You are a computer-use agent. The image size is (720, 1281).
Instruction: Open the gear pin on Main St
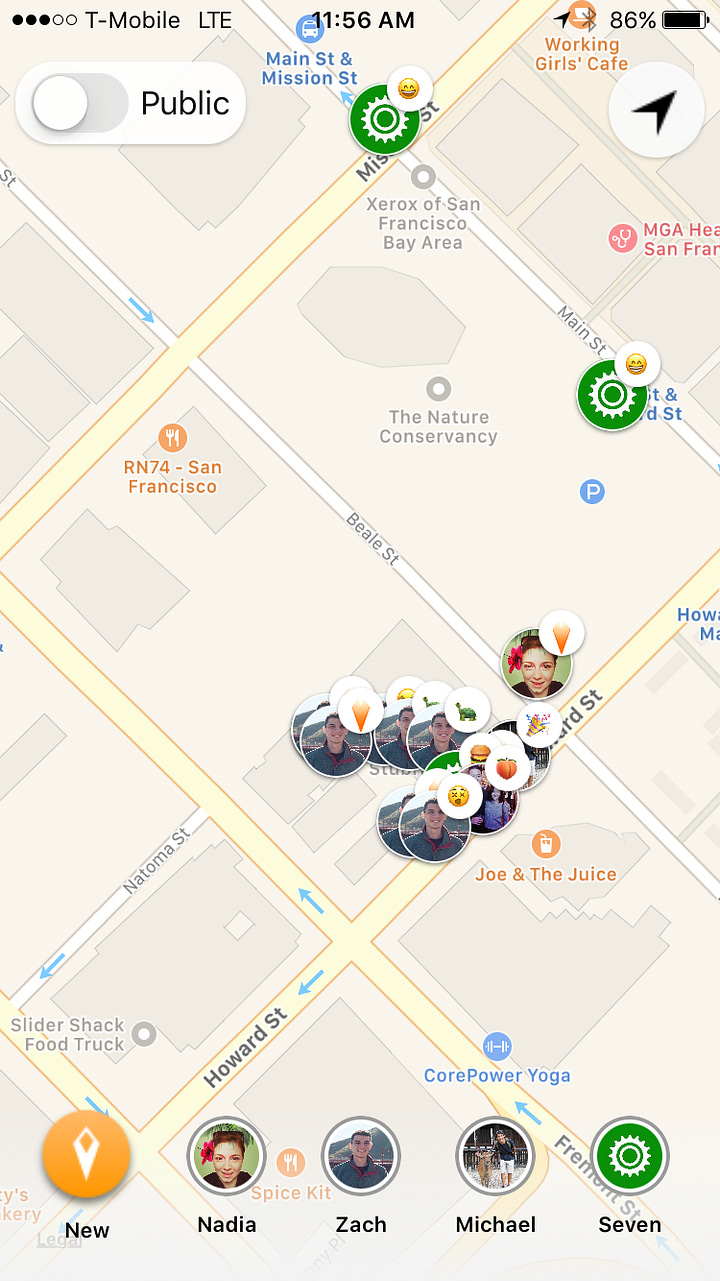[x=611, y=396]
